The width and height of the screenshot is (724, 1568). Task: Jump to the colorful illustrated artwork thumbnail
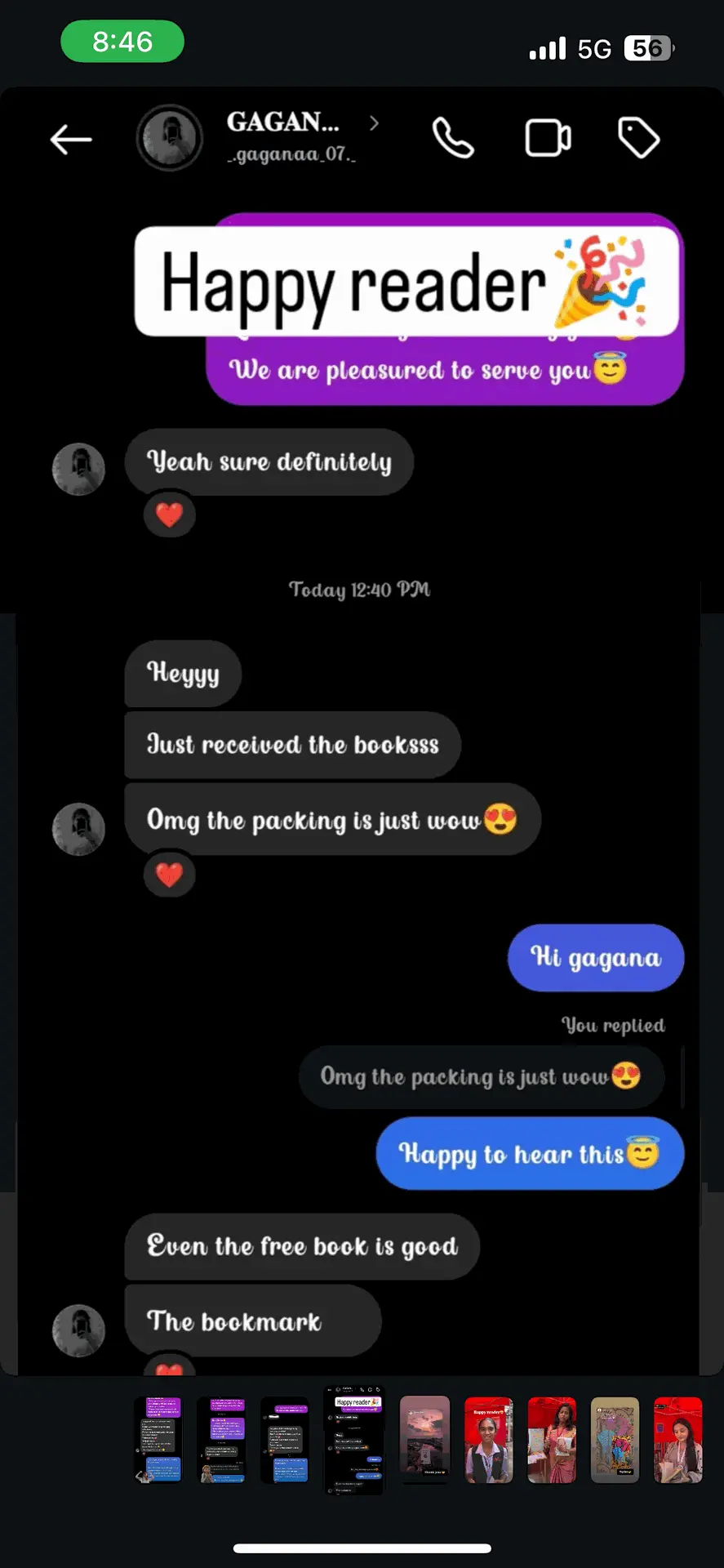click(615, 1439)
